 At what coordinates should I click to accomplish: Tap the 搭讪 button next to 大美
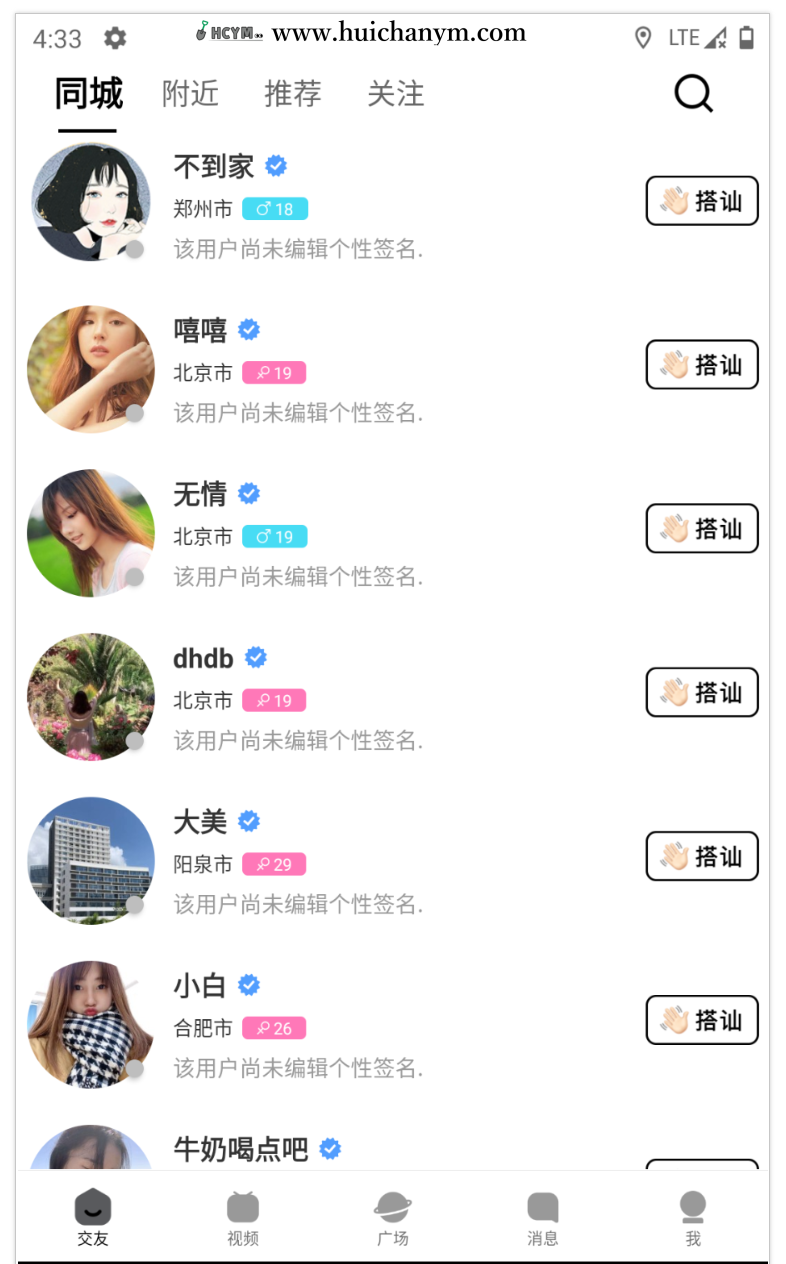[x=702, y=856]
